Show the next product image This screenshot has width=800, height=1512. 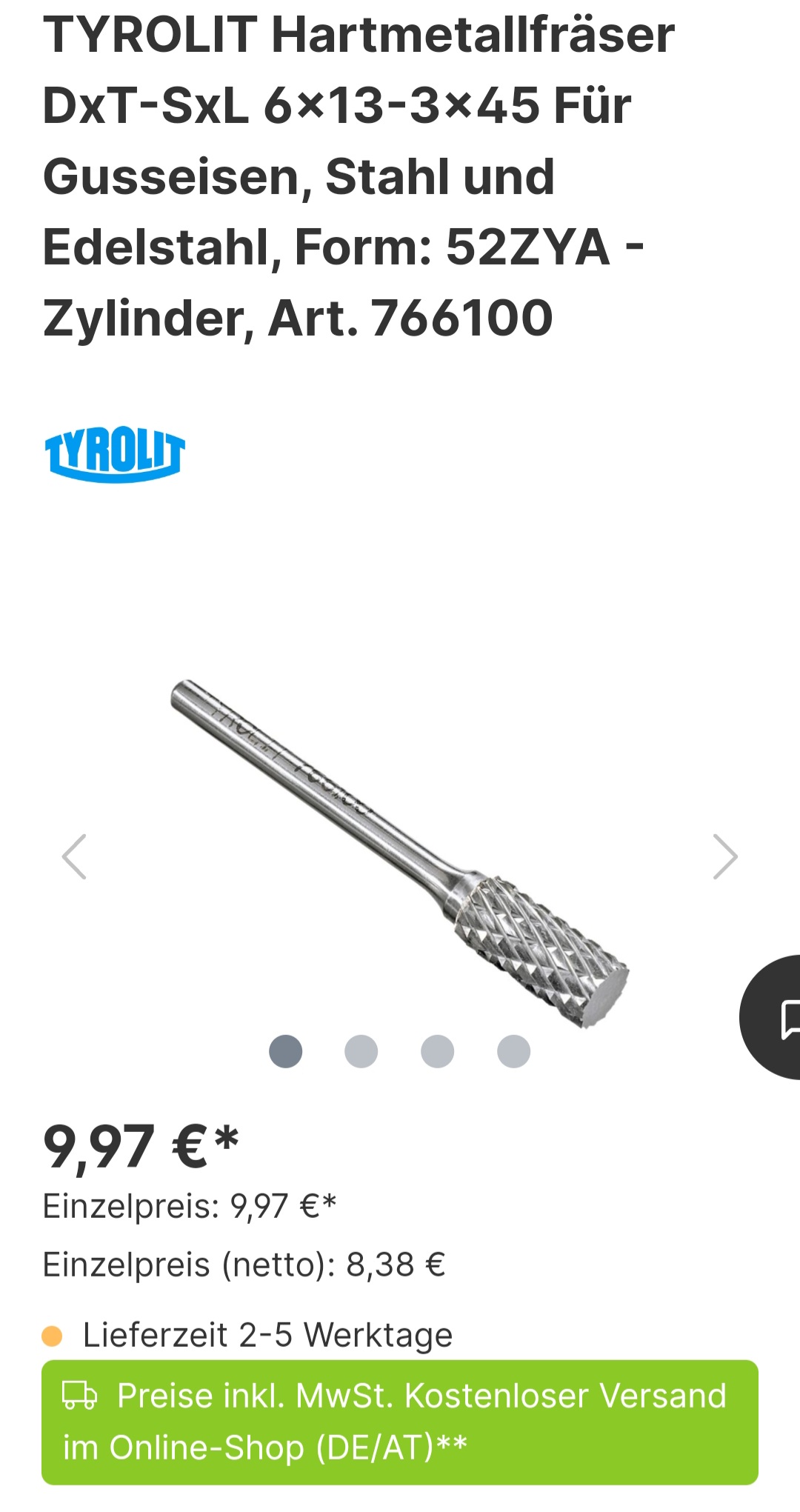click(x=724, y=856)
